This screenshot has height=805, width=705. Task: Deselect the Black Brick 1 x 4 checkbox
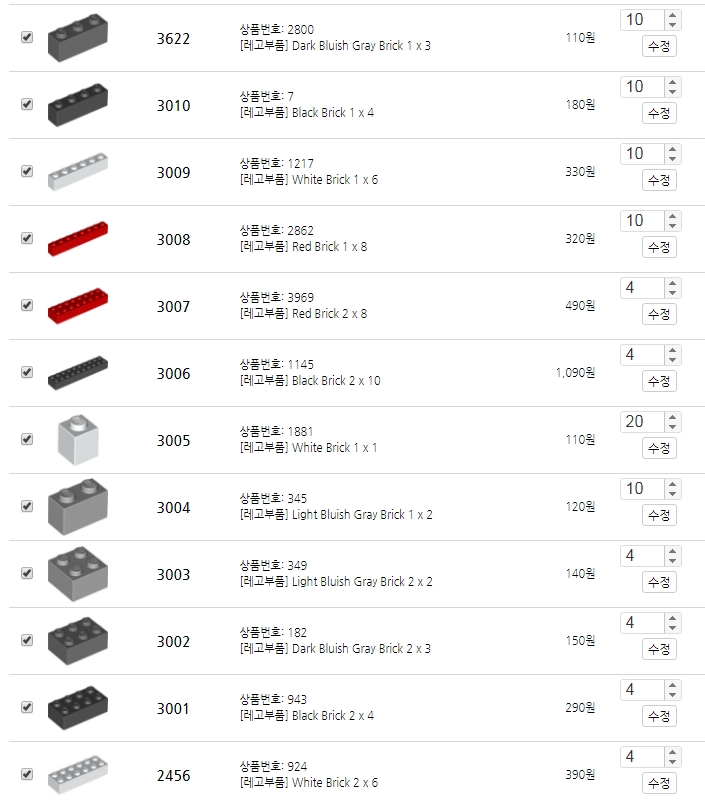point(27,104)
